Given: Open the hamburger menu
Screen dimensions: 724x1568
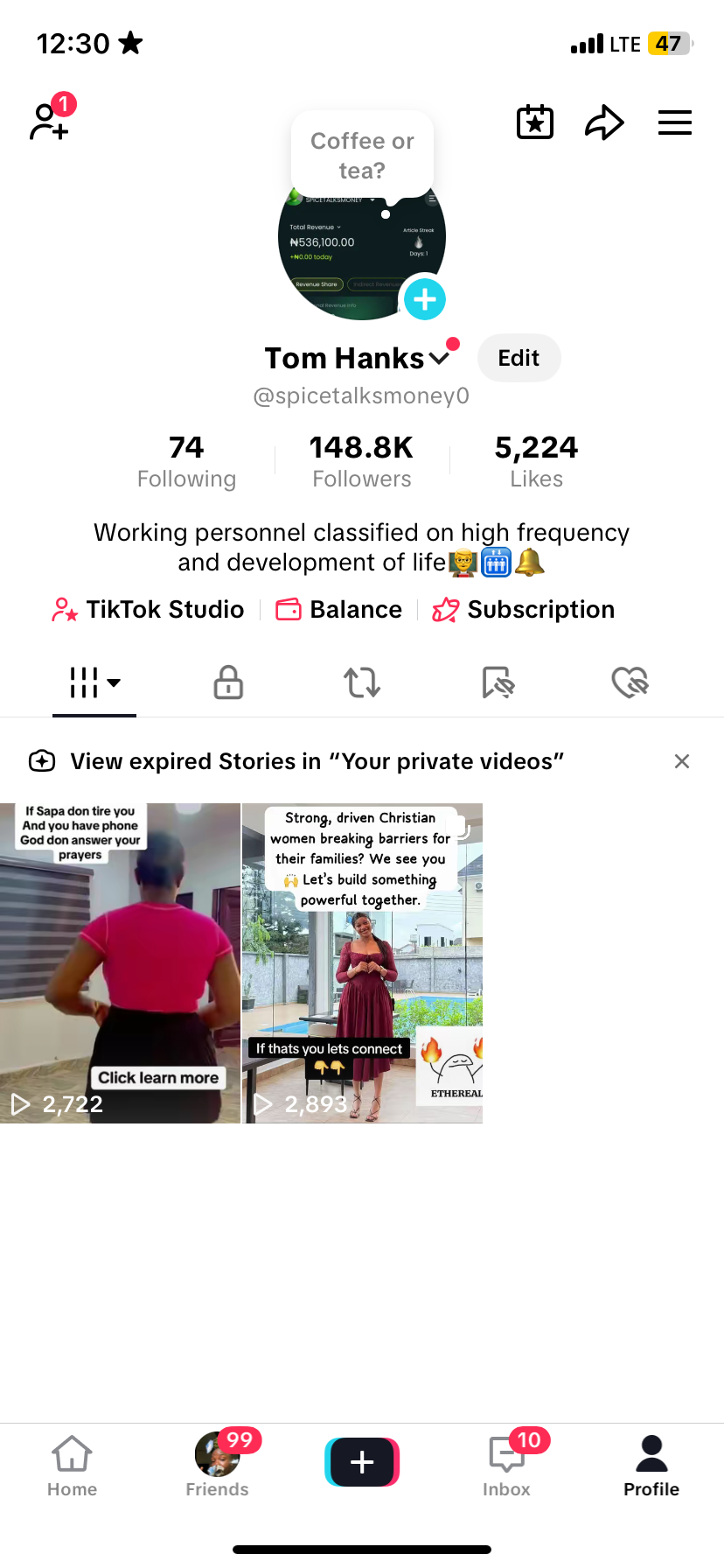Looking at the screenshot, I should (674, 122).
